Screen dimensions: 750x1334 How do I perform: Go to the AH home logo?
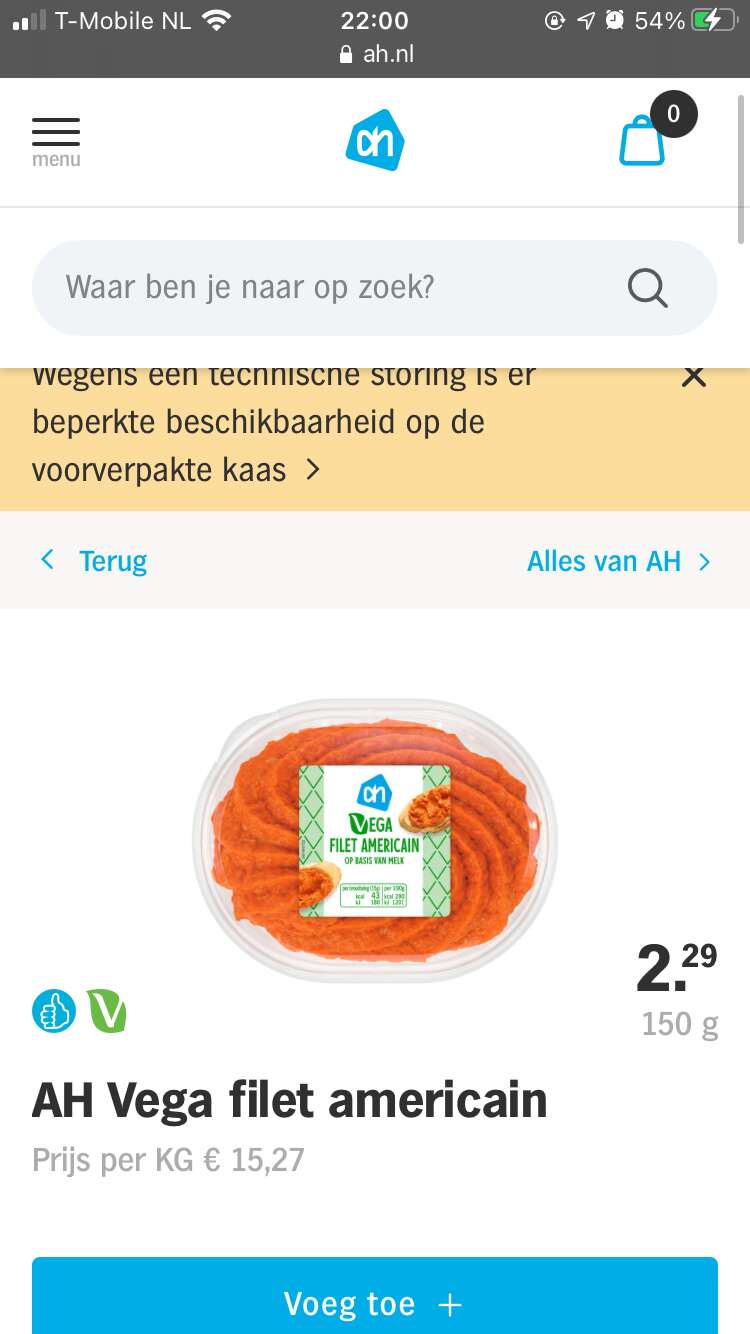(375, 140)
